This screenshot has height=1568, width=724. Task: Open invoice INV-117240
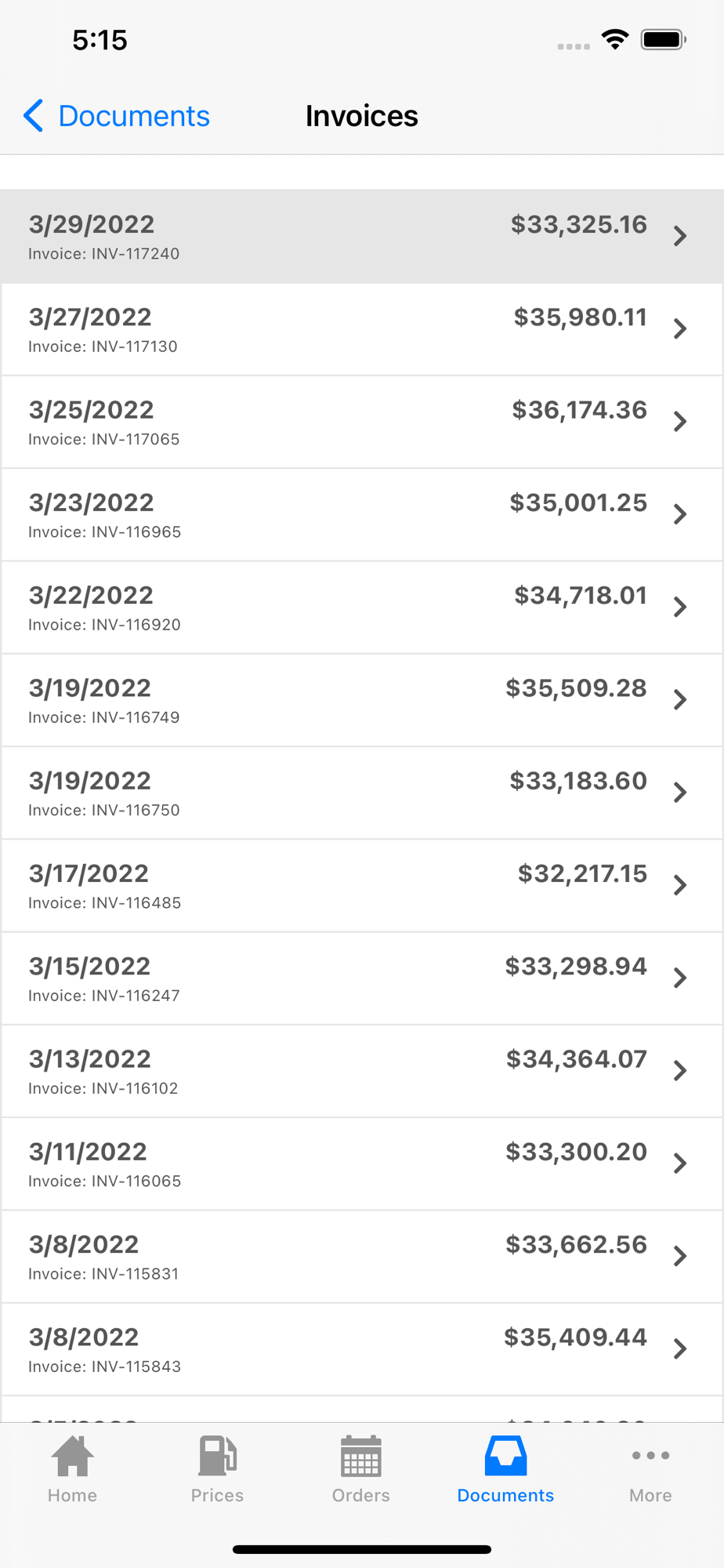tap(362, 236)
